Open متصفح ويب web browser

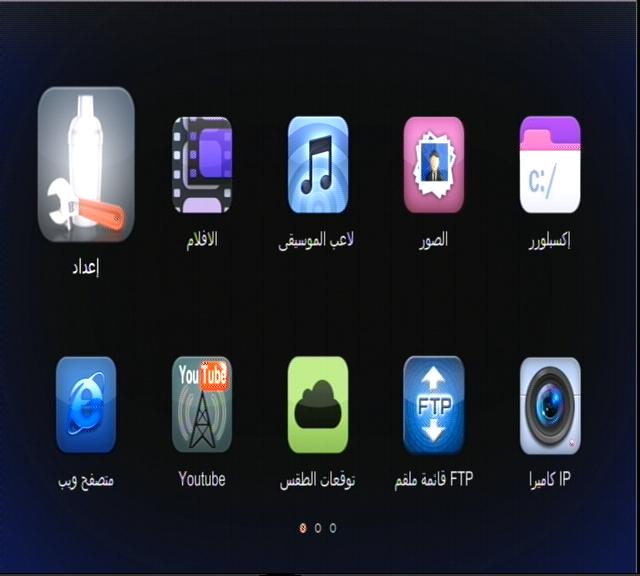(x=86, y=405)
